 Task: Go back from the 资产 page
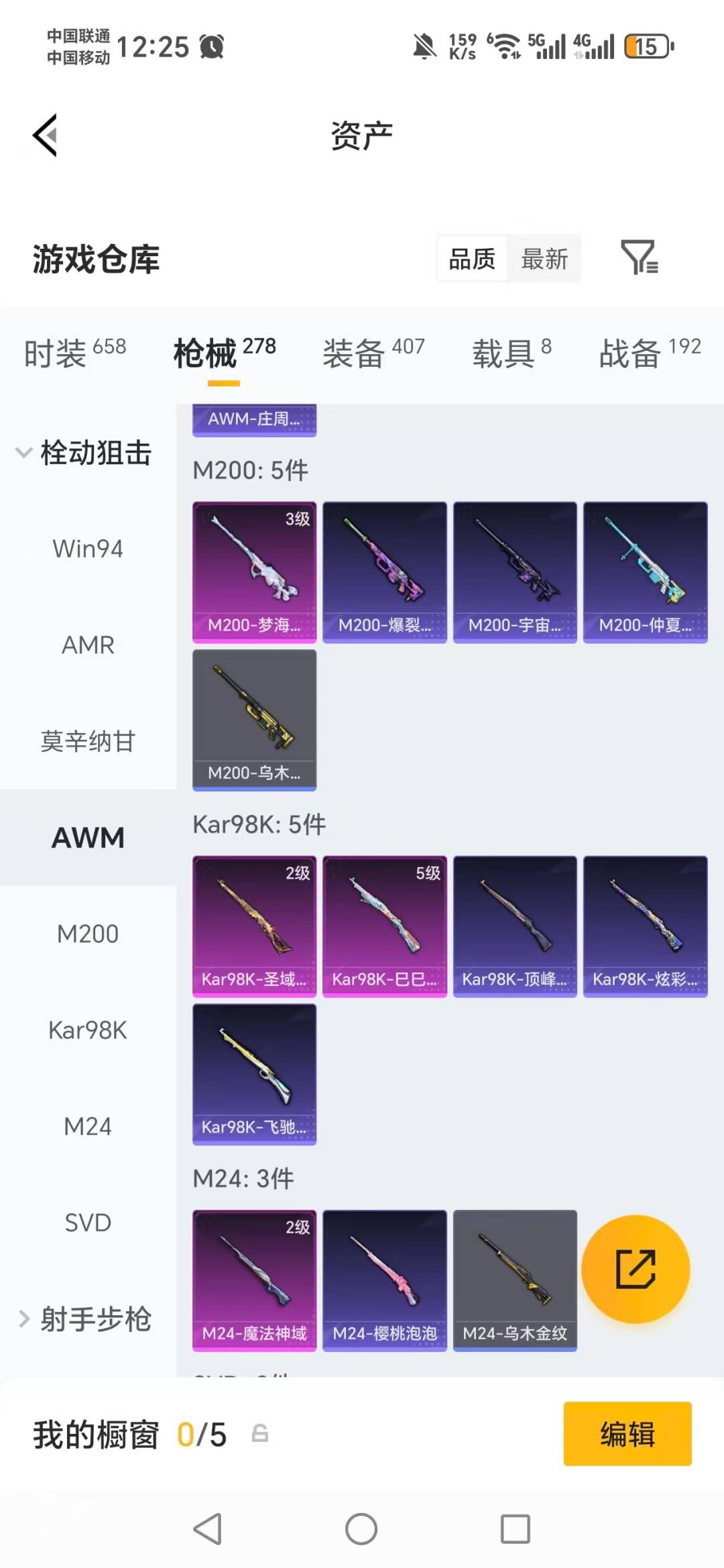coord(46,135)
